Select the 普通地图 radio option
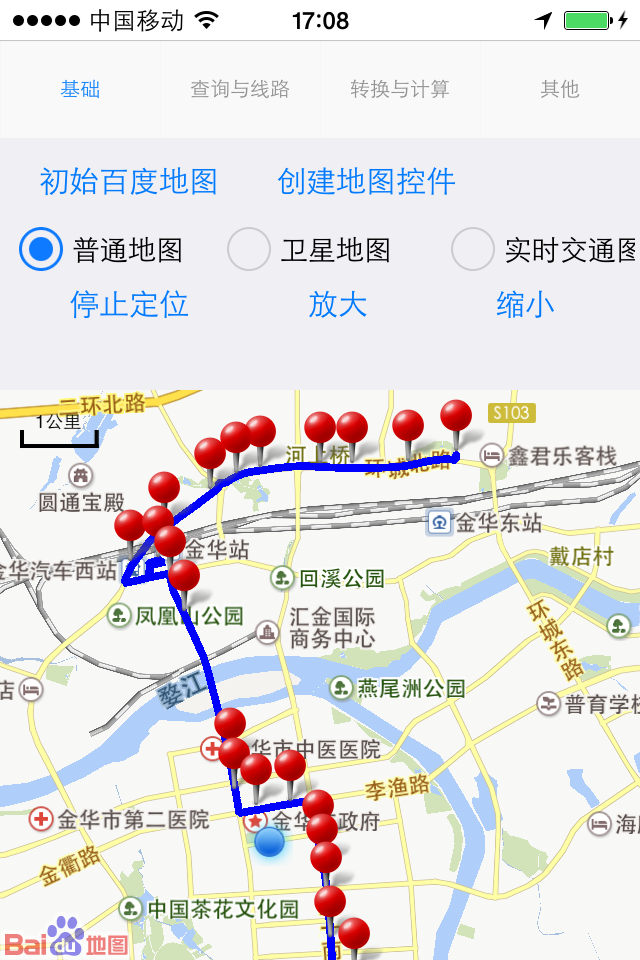 42,249
